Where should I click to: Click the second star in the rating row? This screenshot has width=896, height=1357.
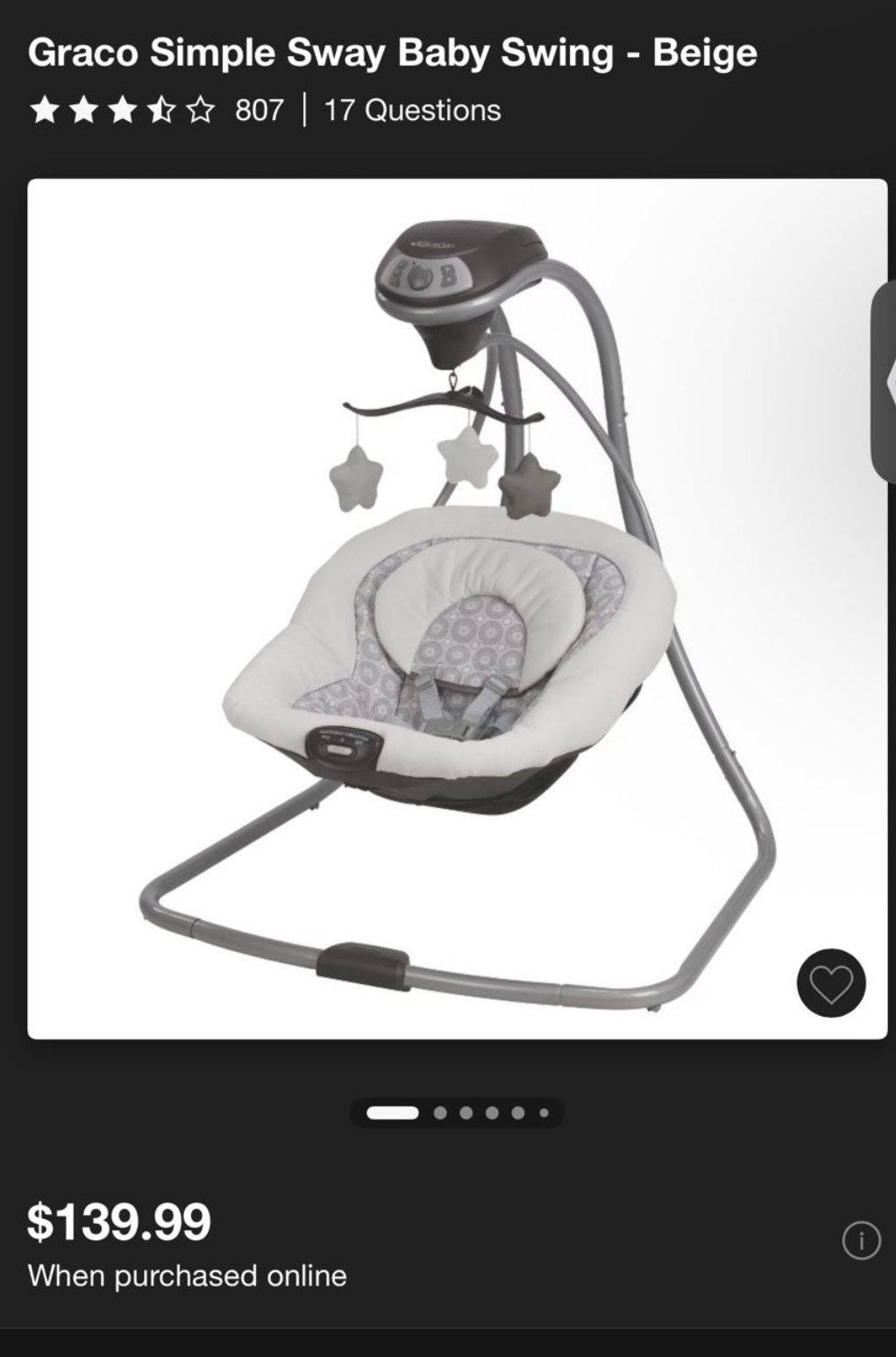(x=82, y=111)
